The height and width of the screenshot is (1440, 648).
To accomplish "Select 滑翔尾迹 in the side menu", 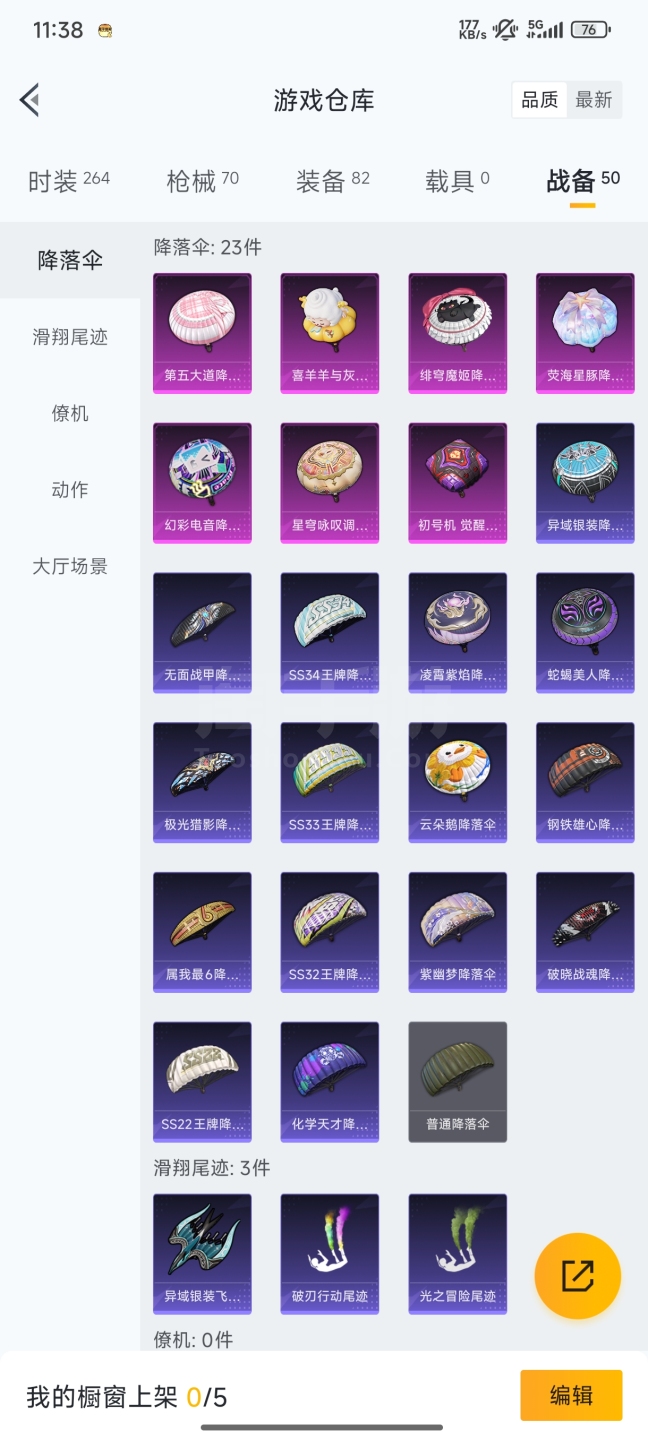I will (70, 337).
